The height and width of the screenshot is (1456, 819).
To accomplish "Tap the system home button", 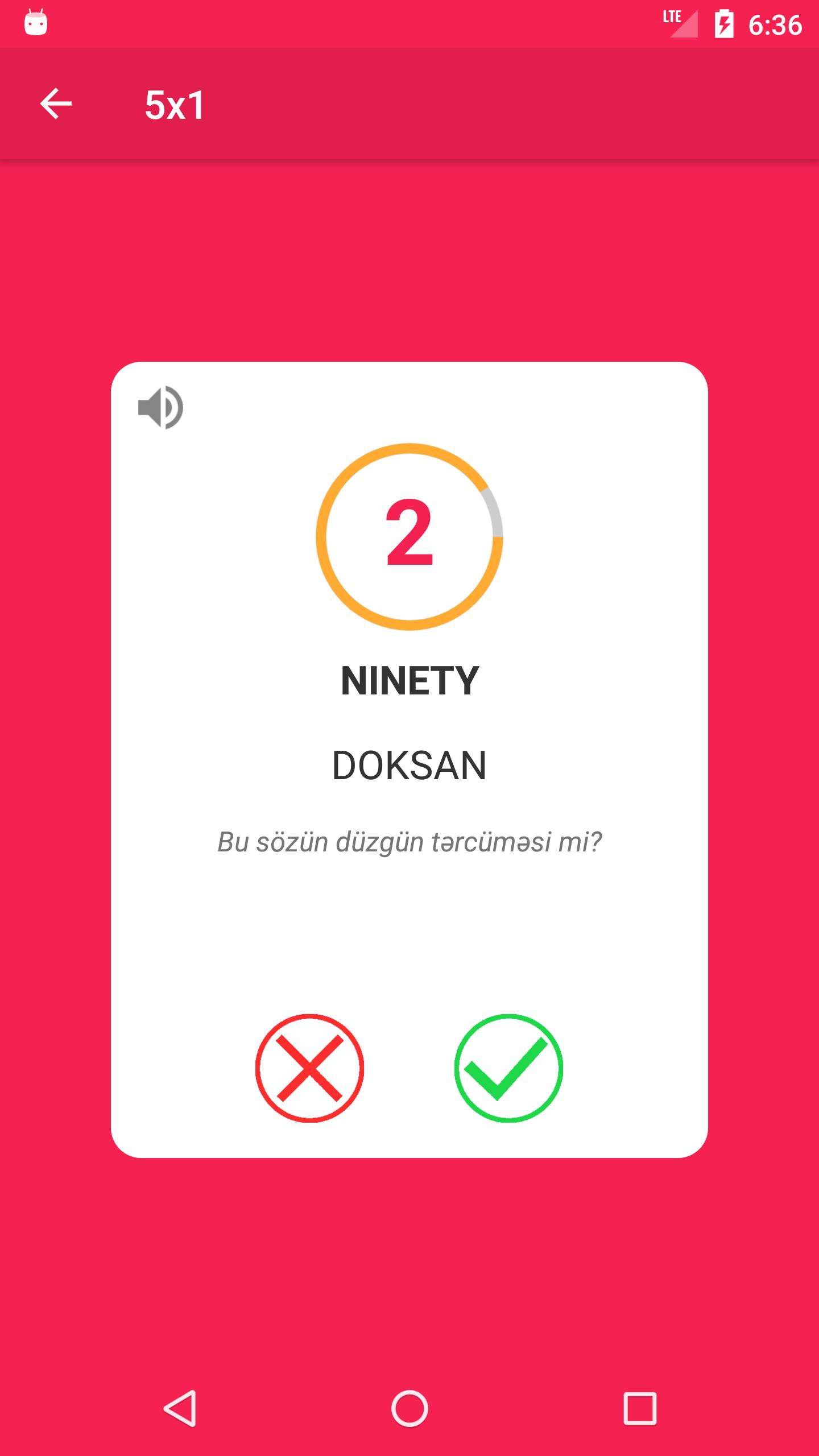I will click(x=409, y=1408).
